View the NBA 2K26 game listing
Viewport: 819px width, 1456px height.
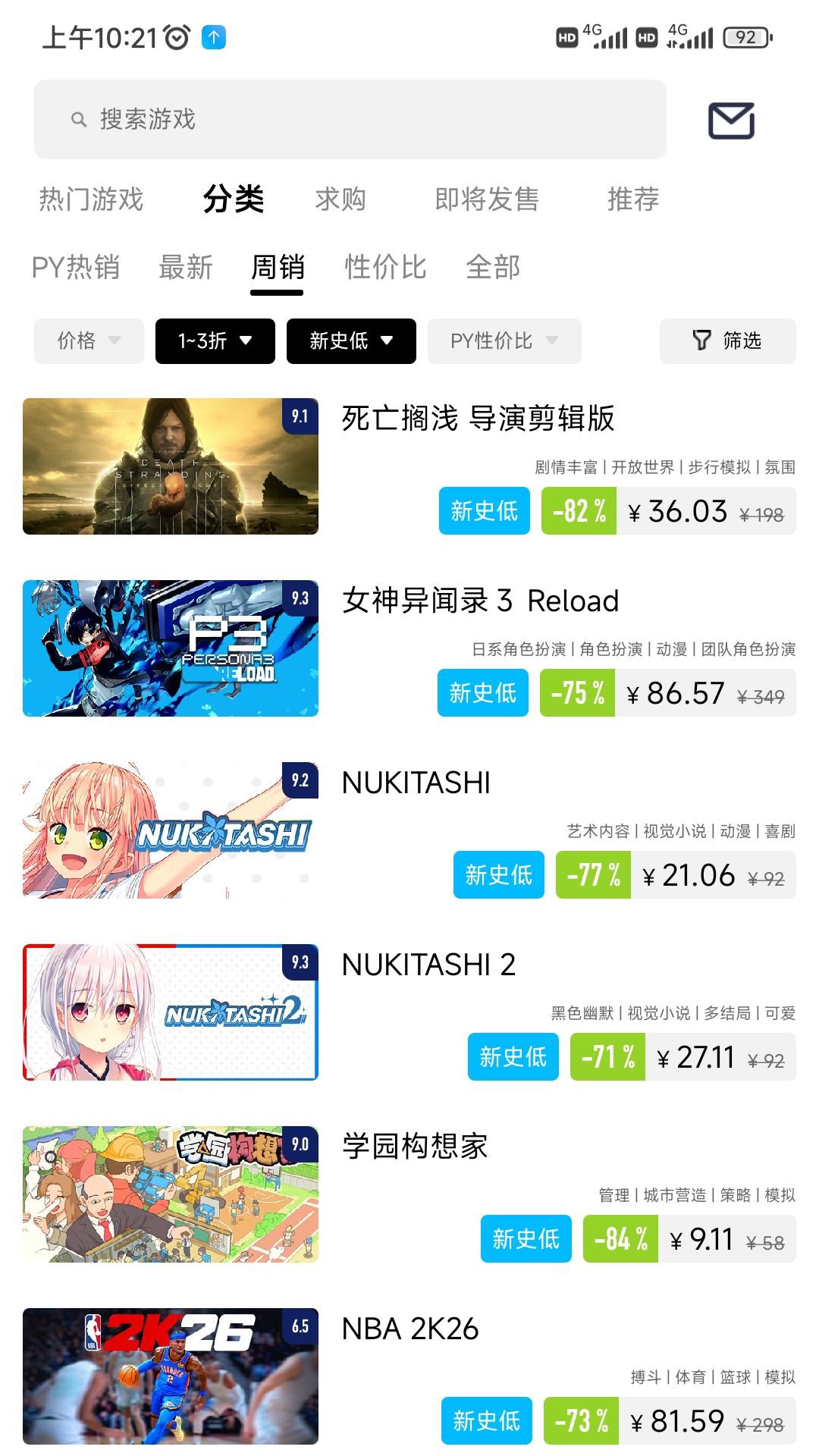pyautogui.click(x=410, y=1329)
